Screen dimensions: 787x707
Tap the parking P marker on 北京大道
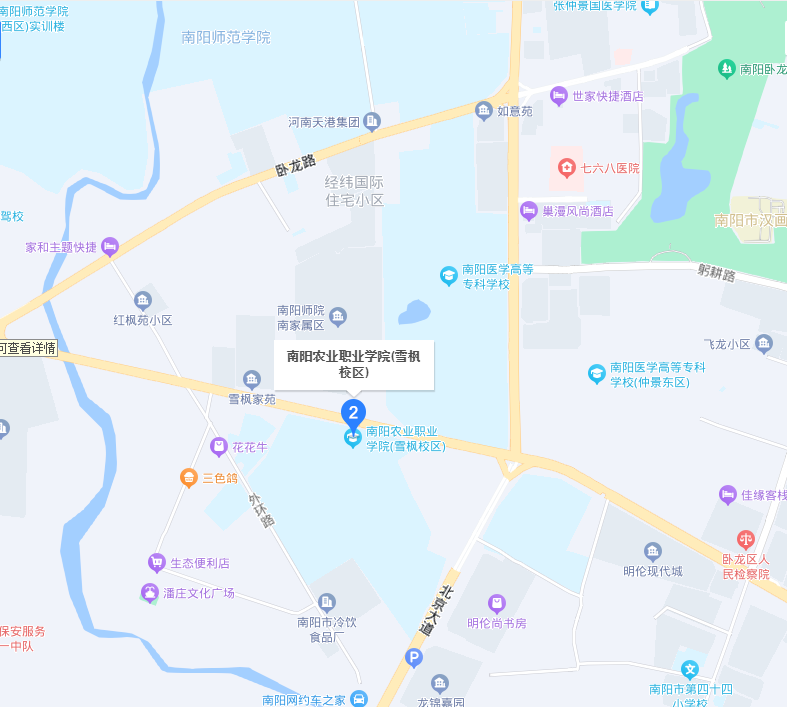(413, 657)
